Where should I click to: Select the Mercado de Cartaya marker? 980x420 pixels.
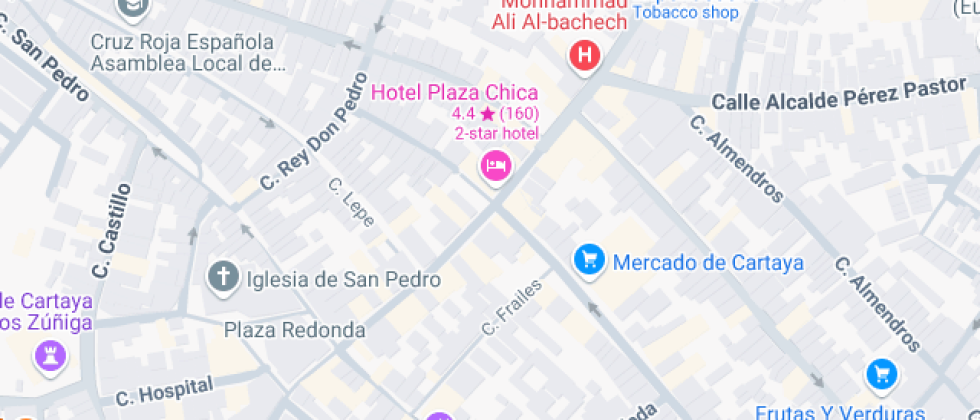(x=589, y=261)
